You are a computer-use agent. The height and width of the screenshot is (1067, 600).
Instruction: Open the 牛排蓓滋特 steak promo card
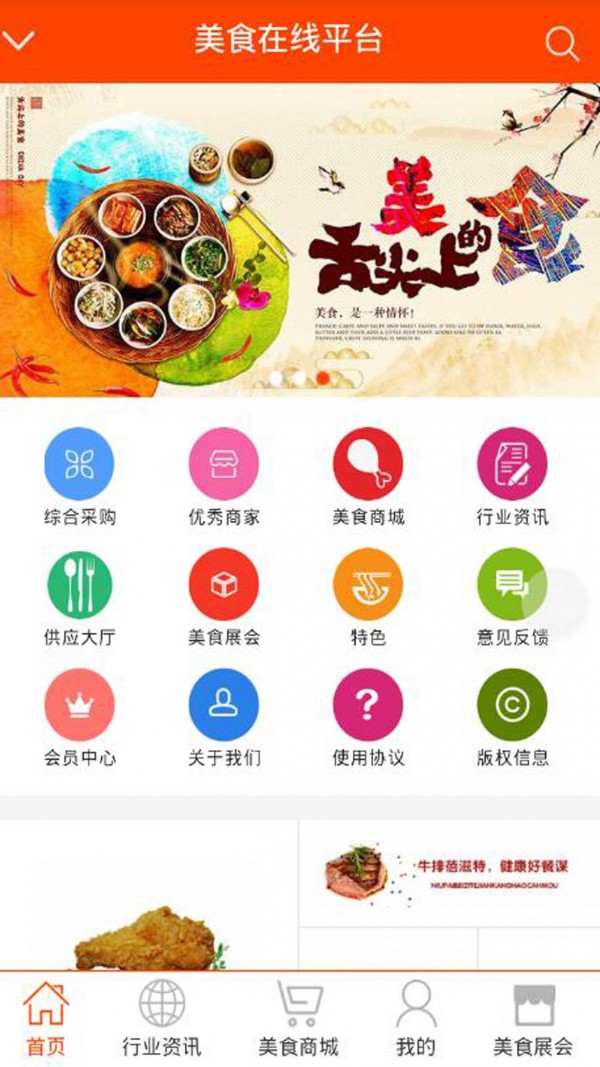448,873
